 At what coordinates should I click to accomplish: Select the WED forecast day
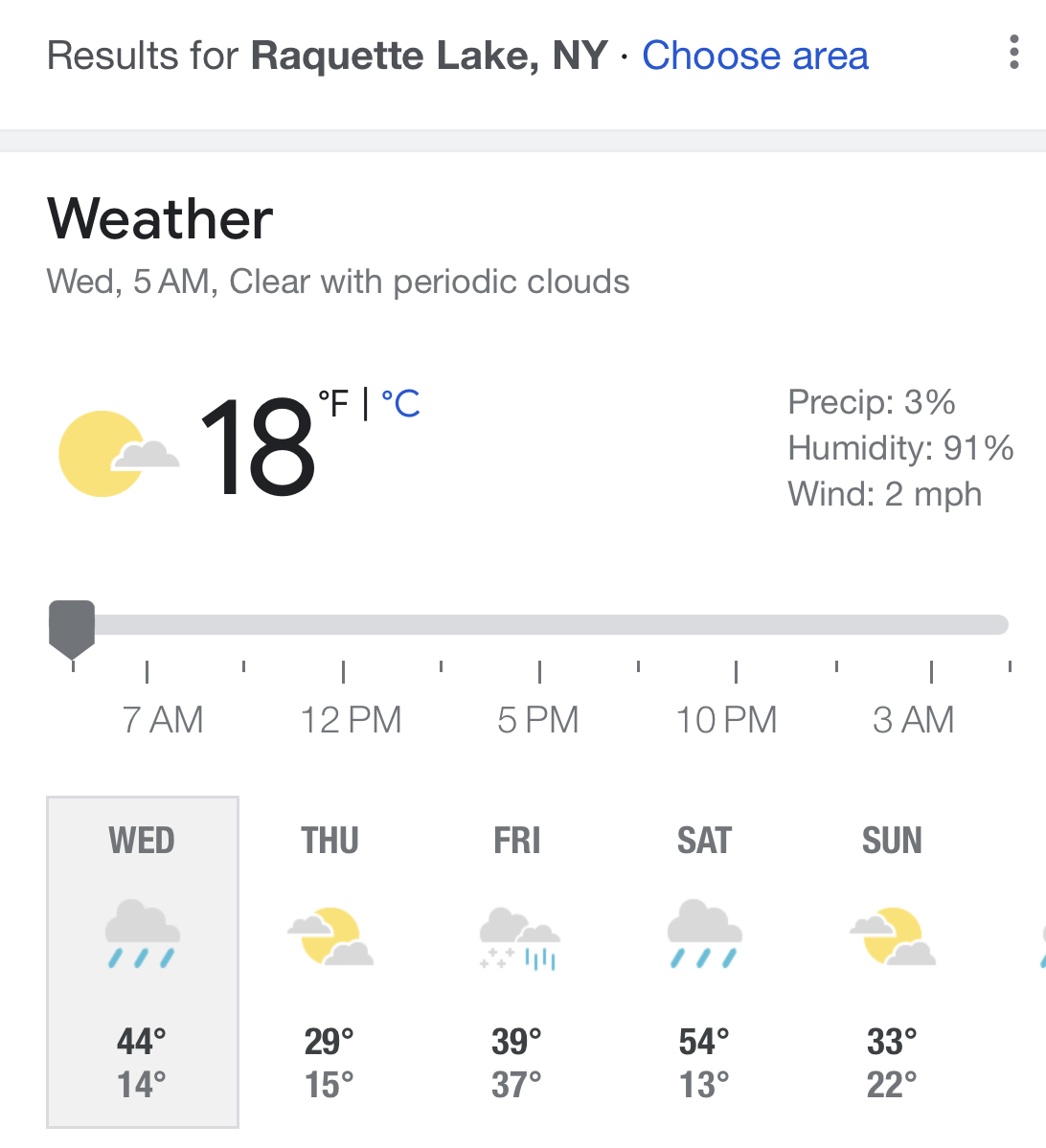pos(143,961)
